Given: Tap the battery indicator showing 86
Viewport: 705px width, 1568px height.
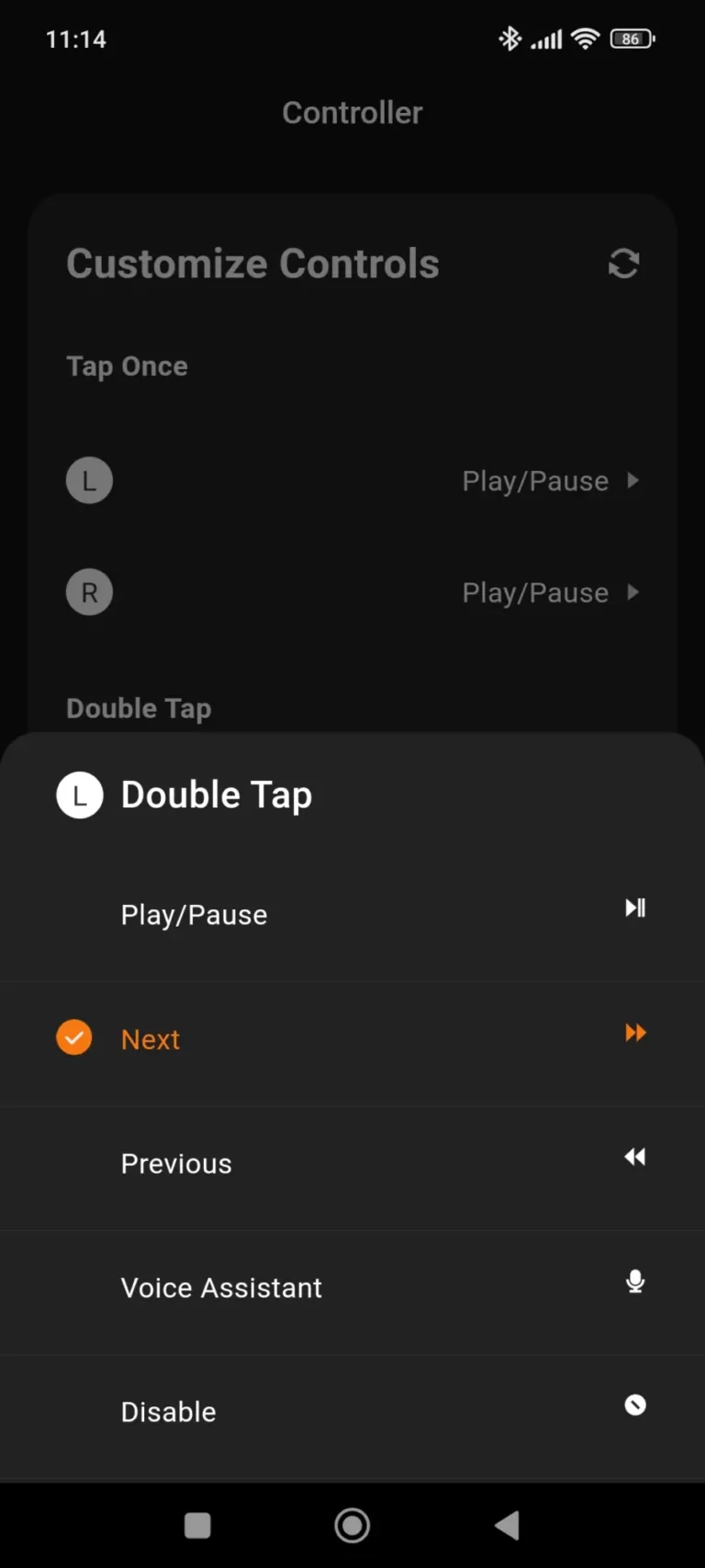Looking at the screenshot, I should pyautogui.click(x=632, y=38).
